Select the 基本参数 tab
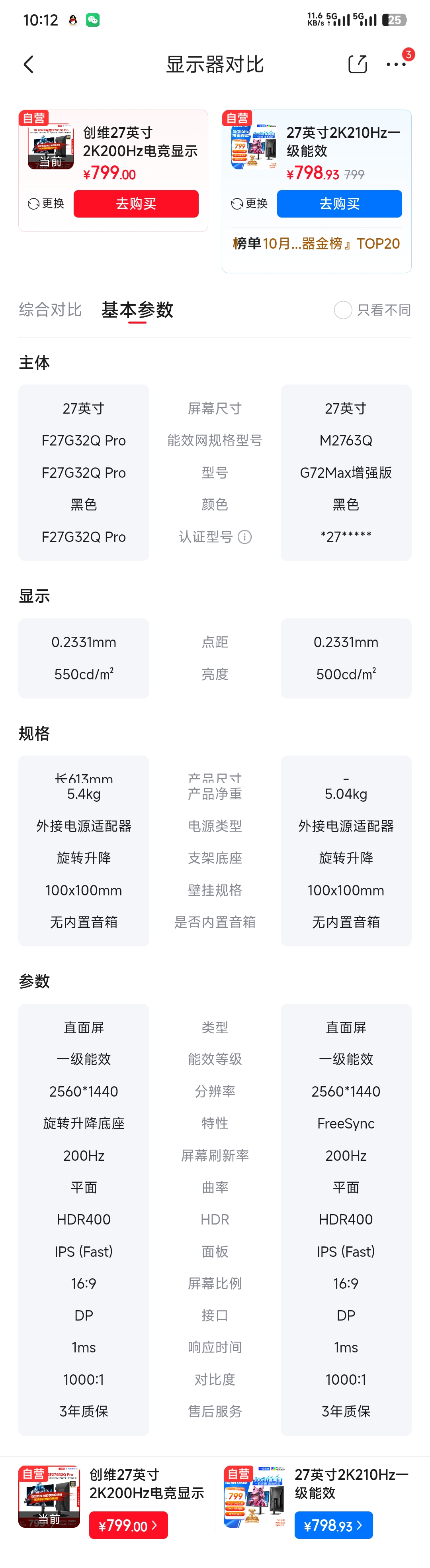Image resolution: width=430 pixels, height=1568 pixels. (x=137, y=310)
